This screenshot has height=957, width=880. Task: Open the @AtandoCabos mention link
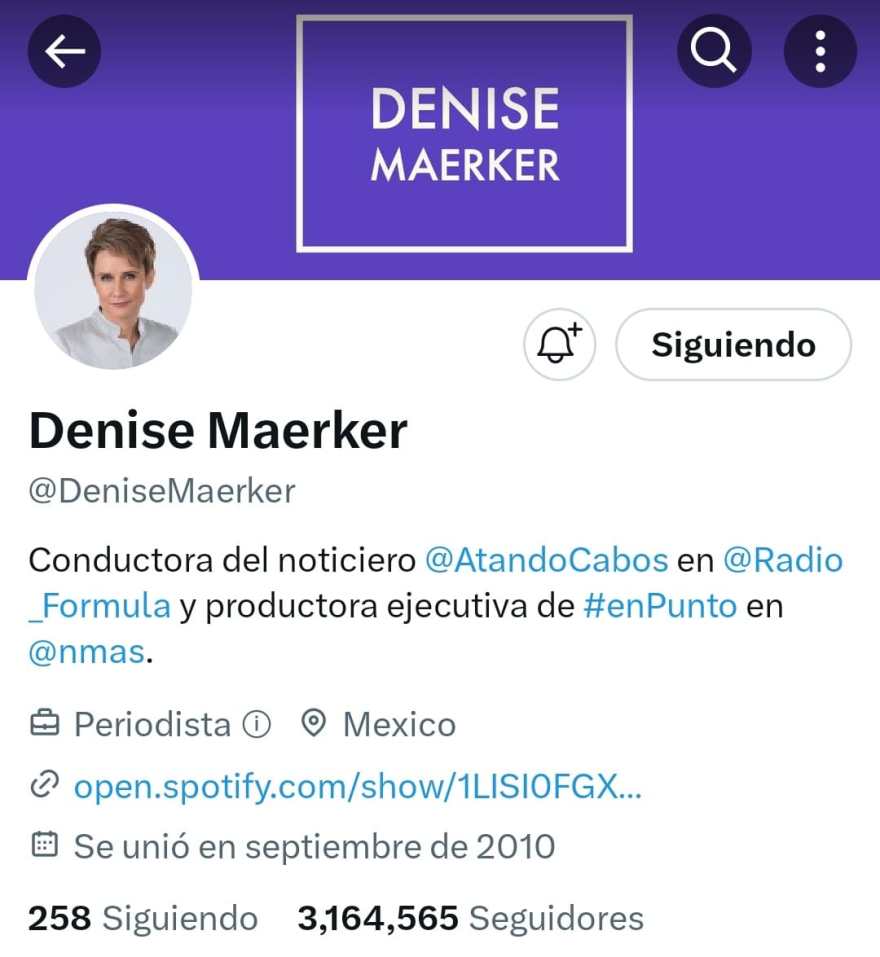click(546, 560)
